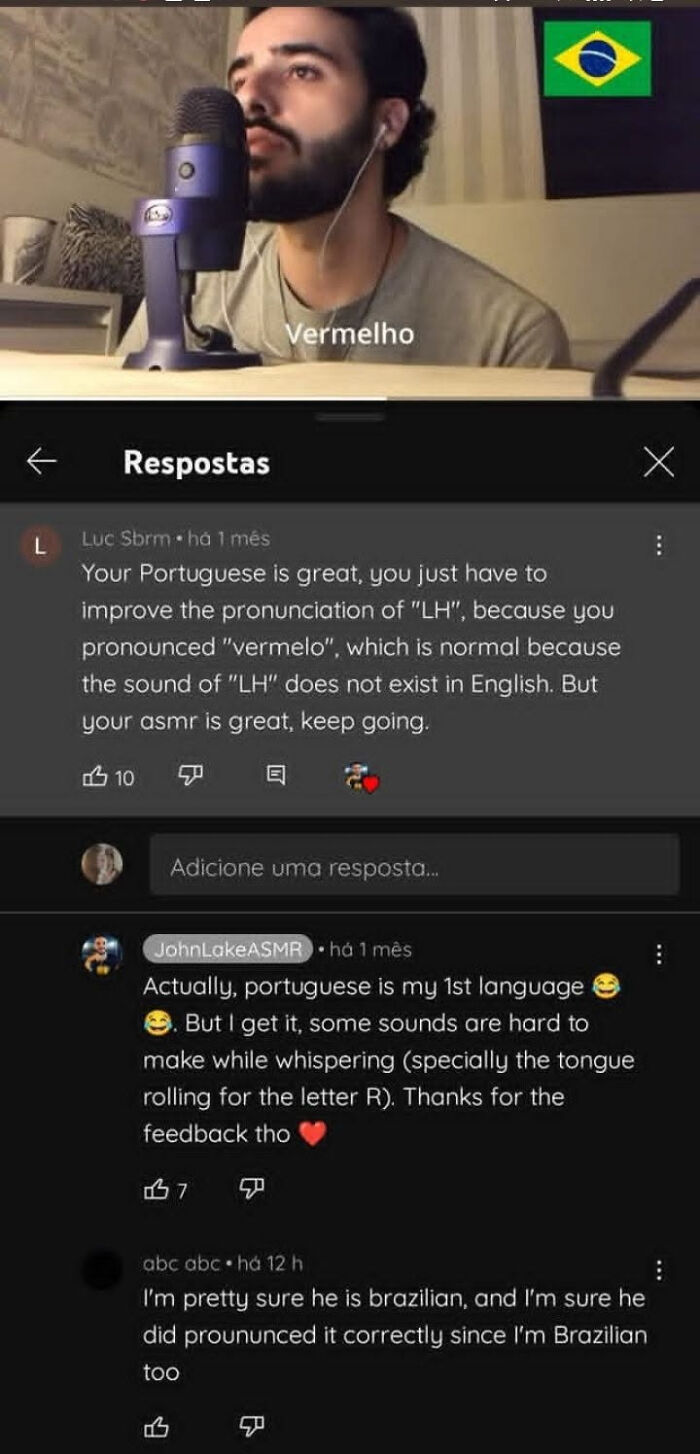The width and height of the screenshot is (700, 1454).
Task: Like JohnLakeASMR's reply
Action: (x=157, y=1190)
